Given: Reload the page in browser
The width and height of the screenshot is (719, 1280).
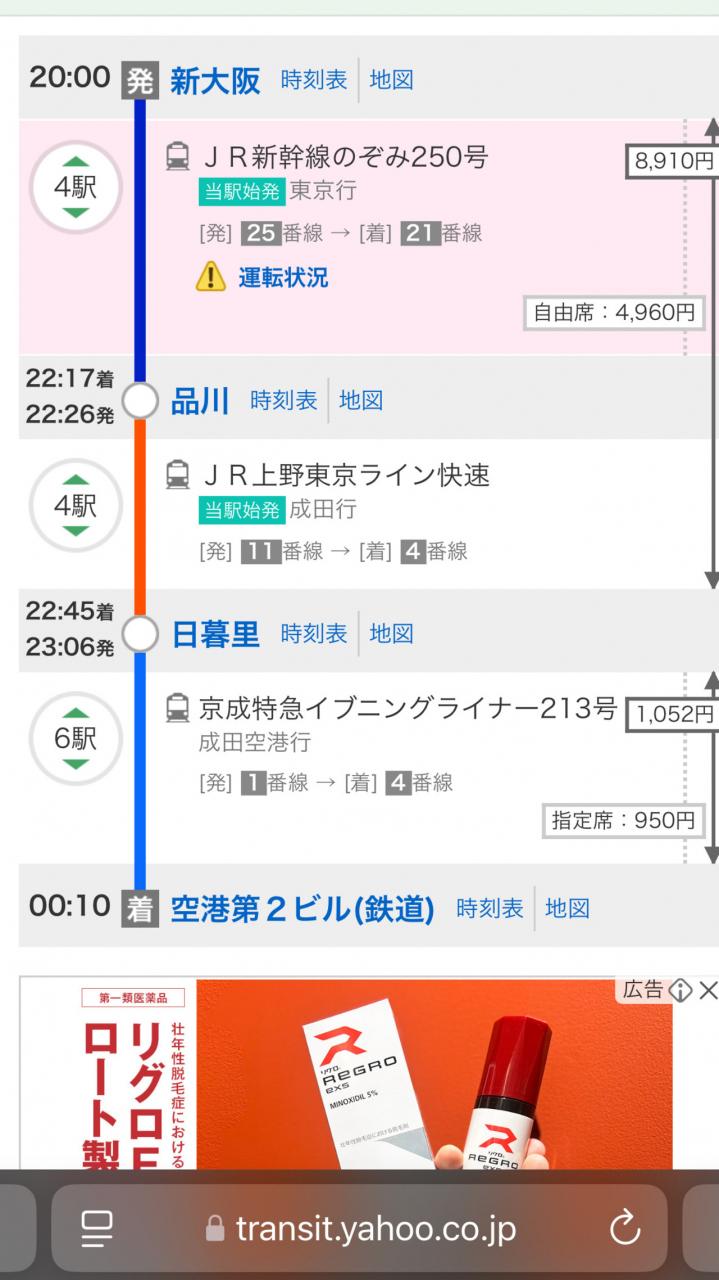Looking at the screenshot, I should (625, 1228).
